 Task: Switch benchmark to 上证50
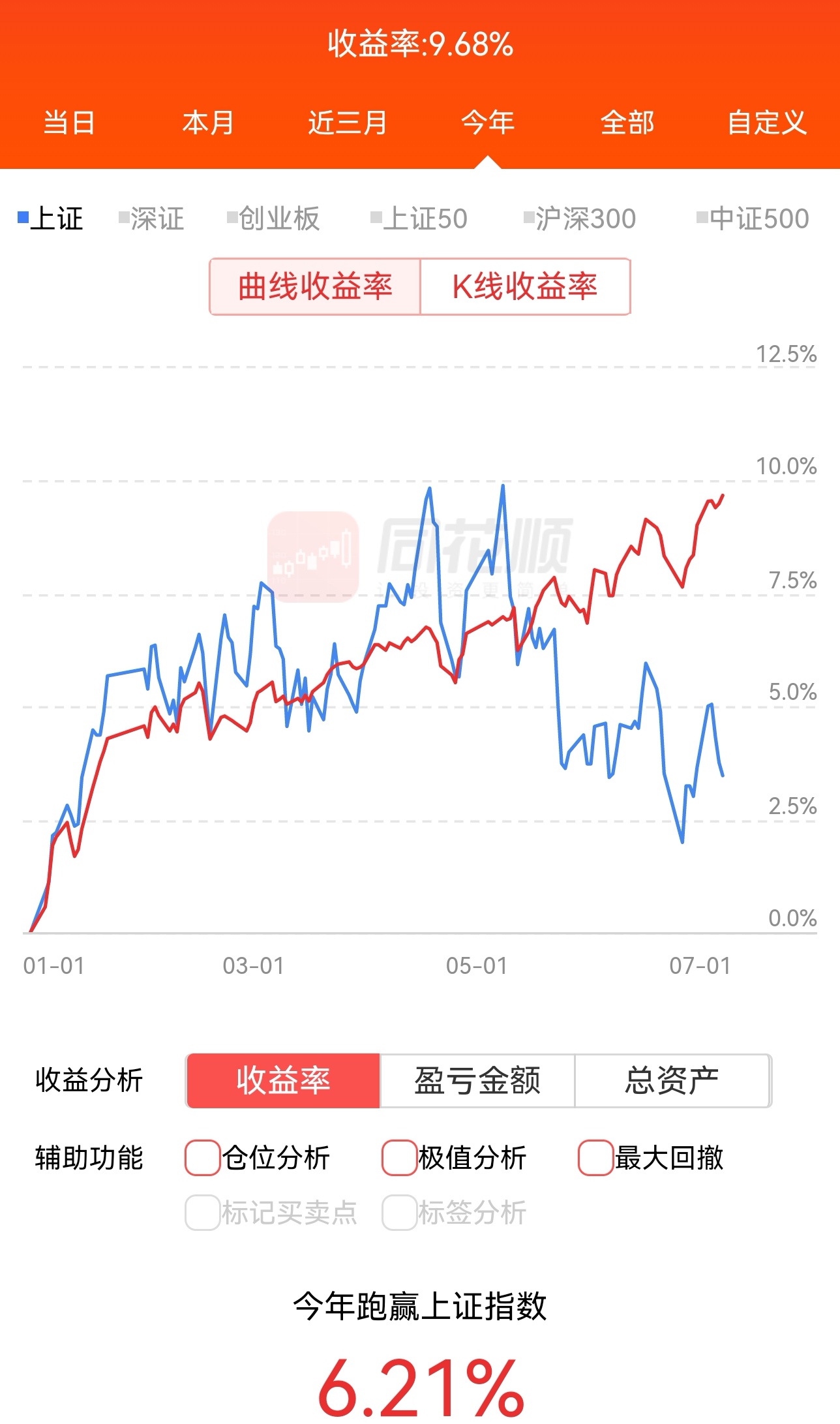pos(419,219)
